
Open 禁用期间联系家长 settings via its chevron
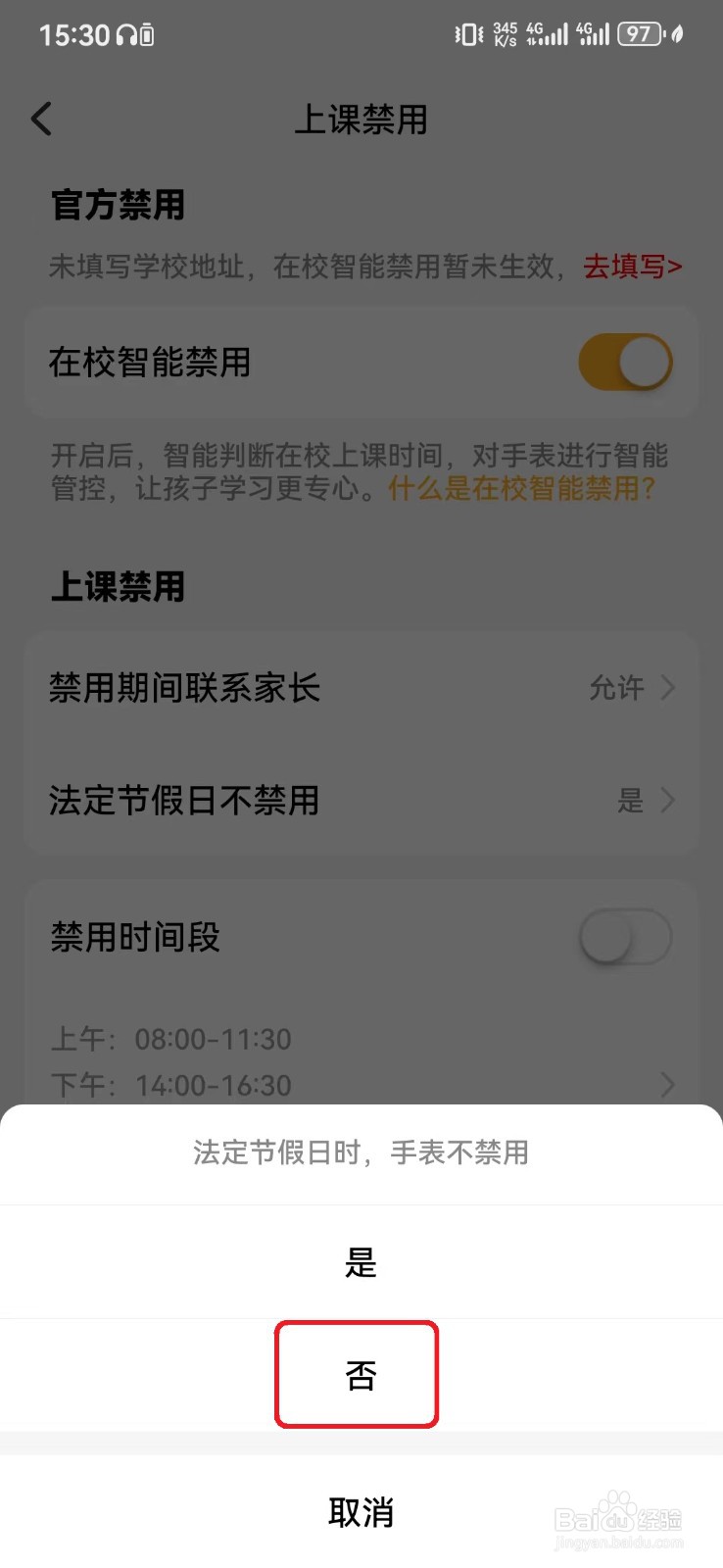[x=667, y=689]
